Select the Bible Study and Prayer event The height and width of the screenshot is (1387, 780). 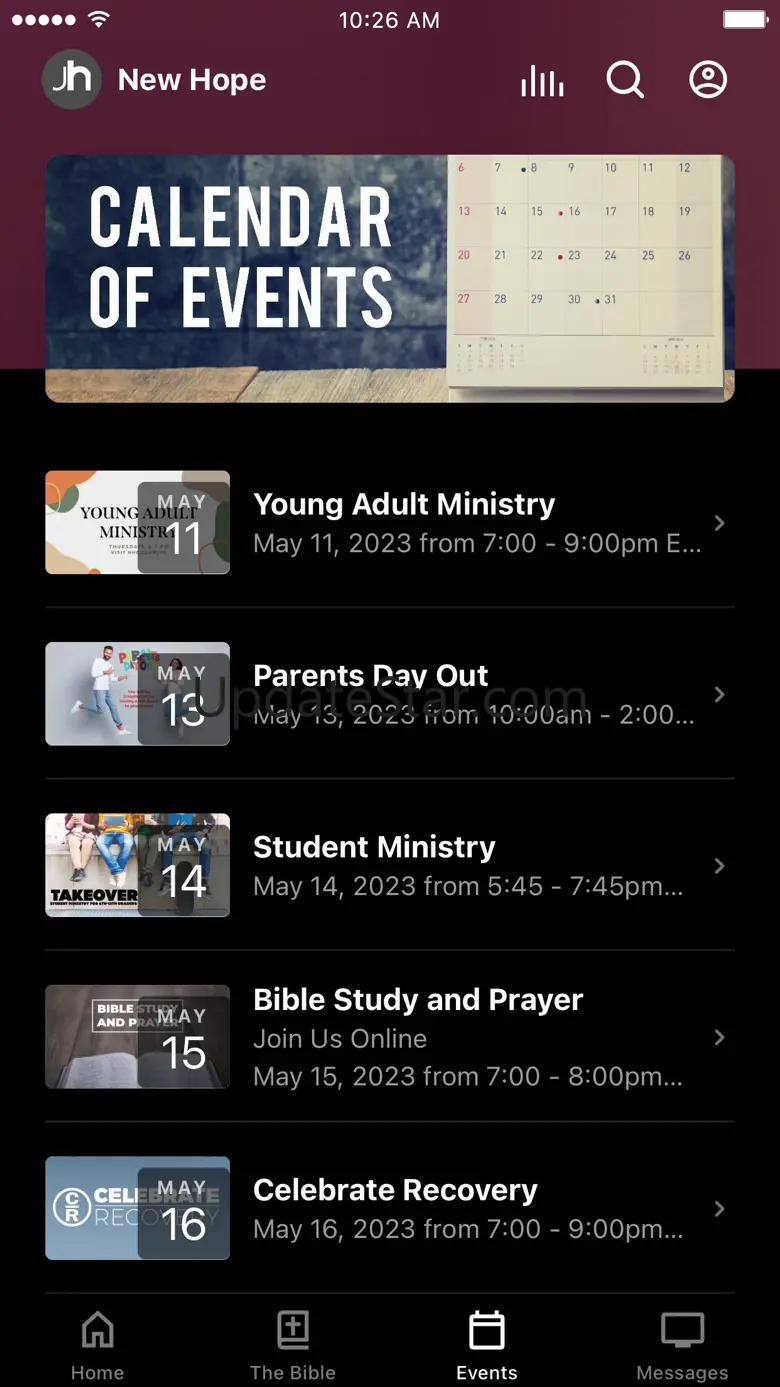tap(390, 1037)
